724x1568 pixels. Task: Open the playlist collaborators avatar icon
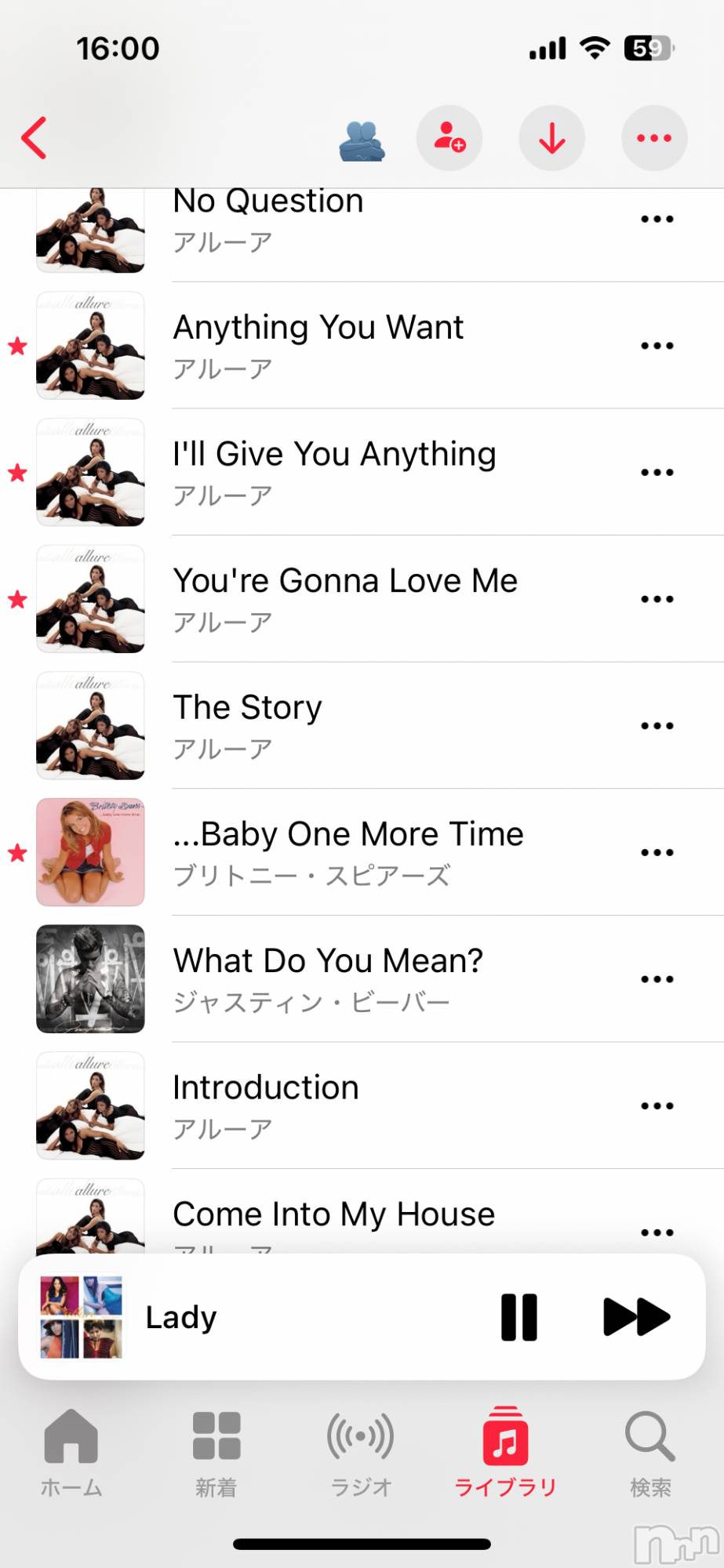click(x=362, y=141)
